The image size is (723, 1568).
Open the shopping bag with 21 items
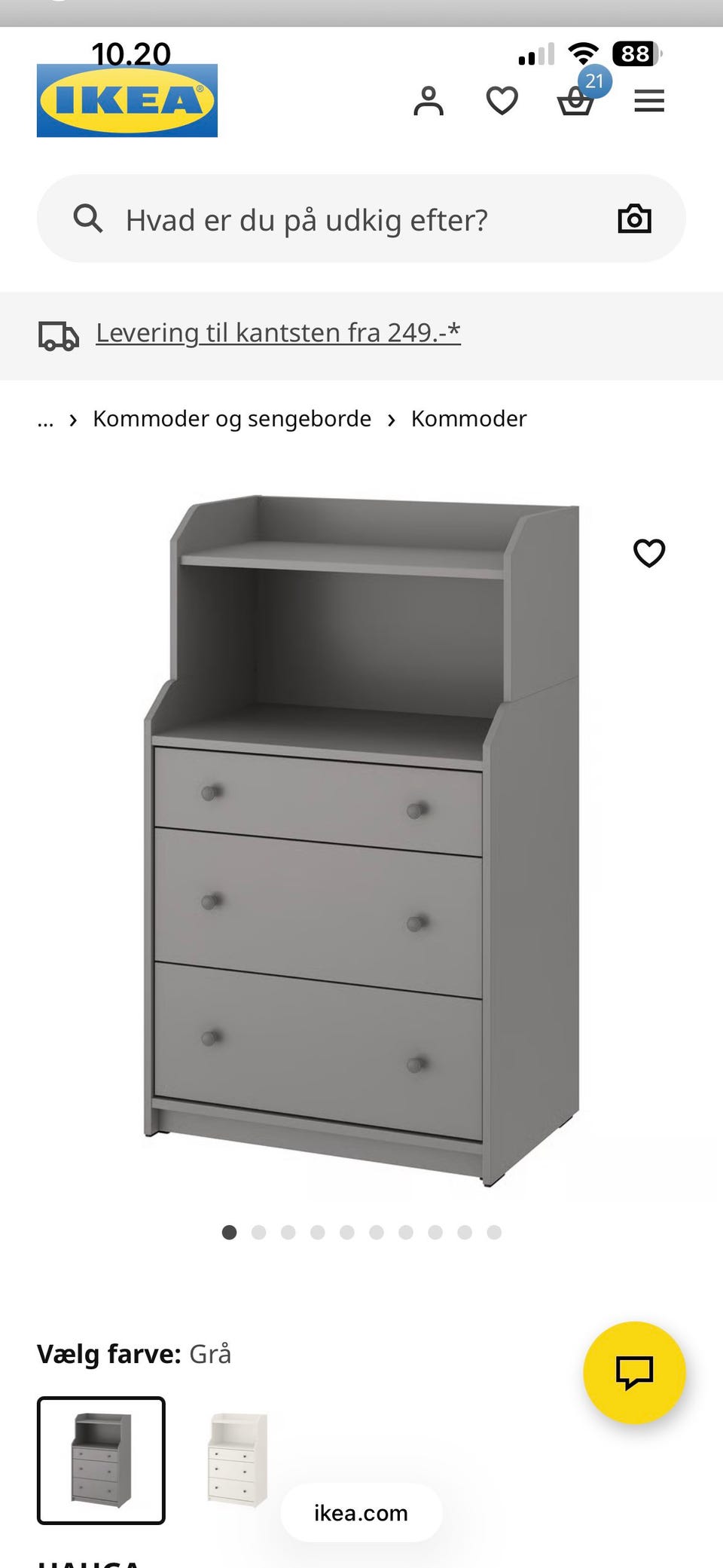576,102
